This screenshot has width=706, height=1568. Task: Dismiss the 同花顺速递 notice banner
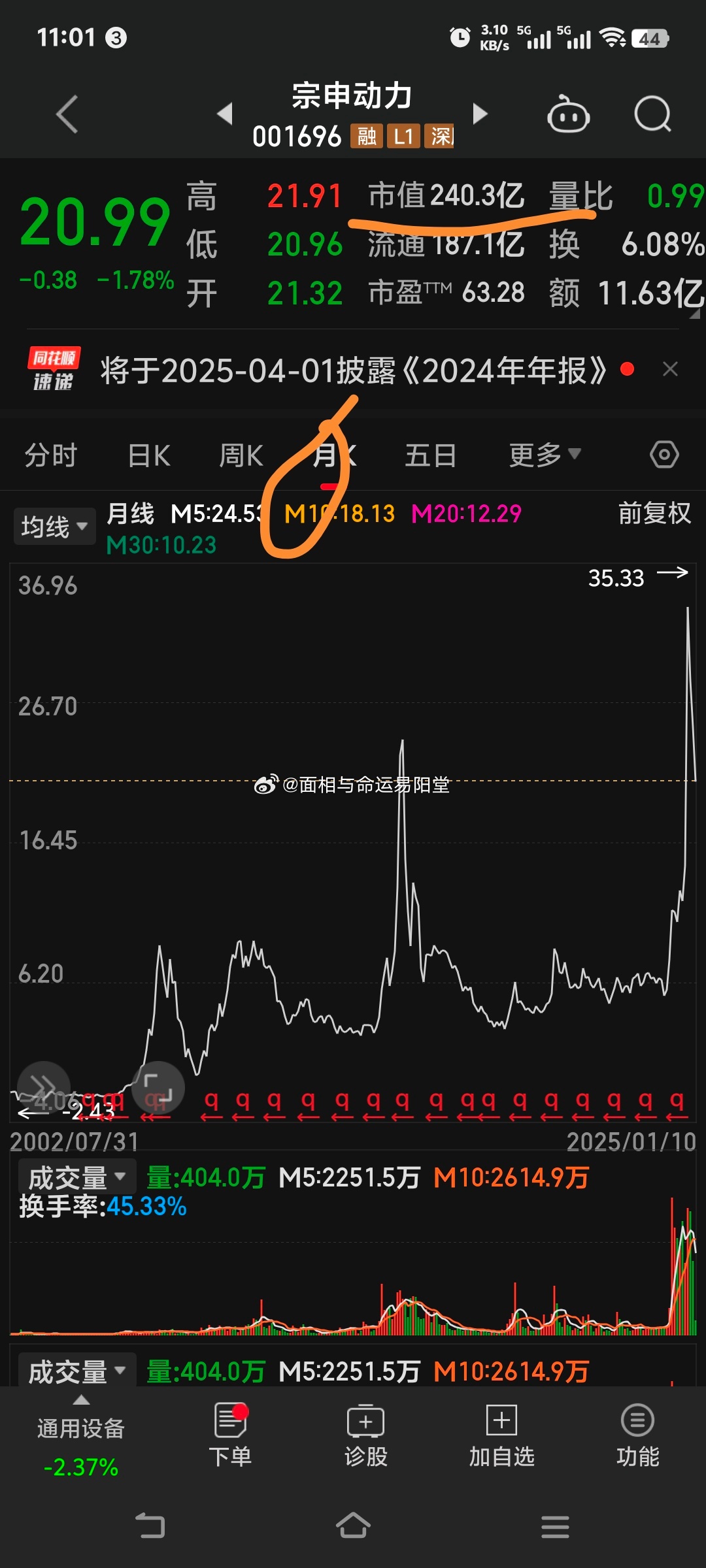click(x=670, y=370)
